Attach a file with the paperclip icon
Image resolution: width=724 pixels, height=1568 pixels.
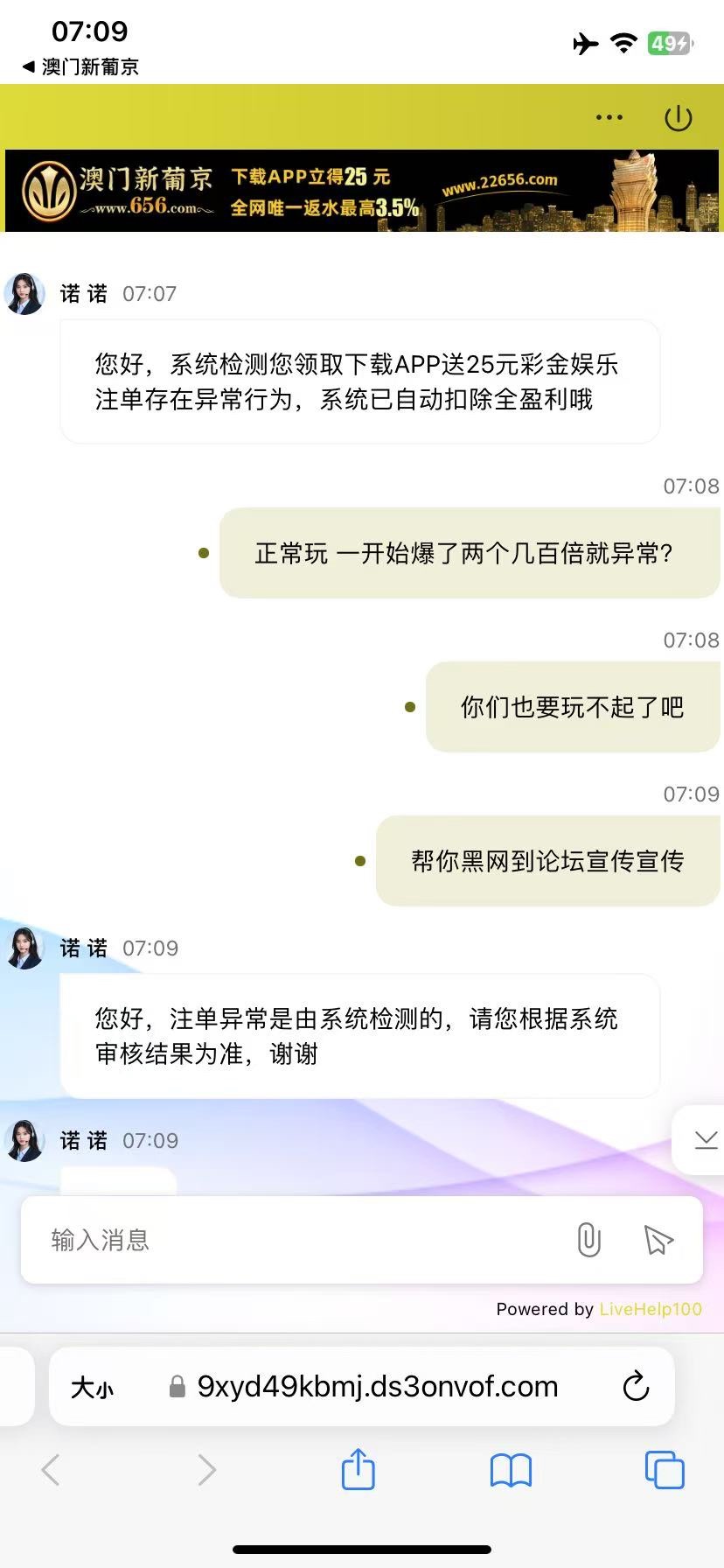pyautogui.click(x=588, y=1240)
